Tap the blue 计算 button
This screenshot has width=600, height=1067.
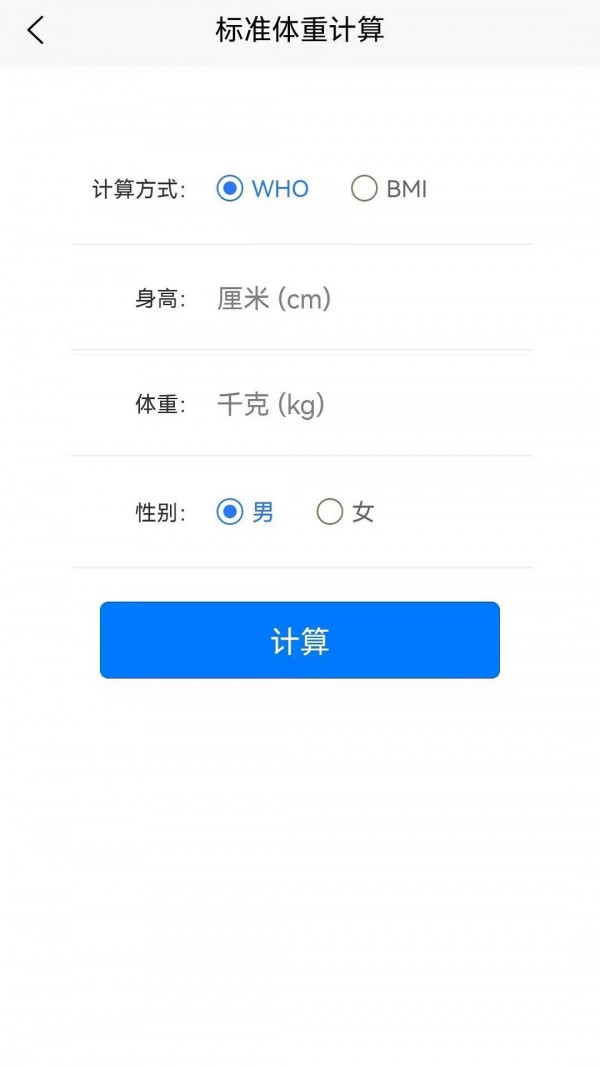click(x=300, y=640)
